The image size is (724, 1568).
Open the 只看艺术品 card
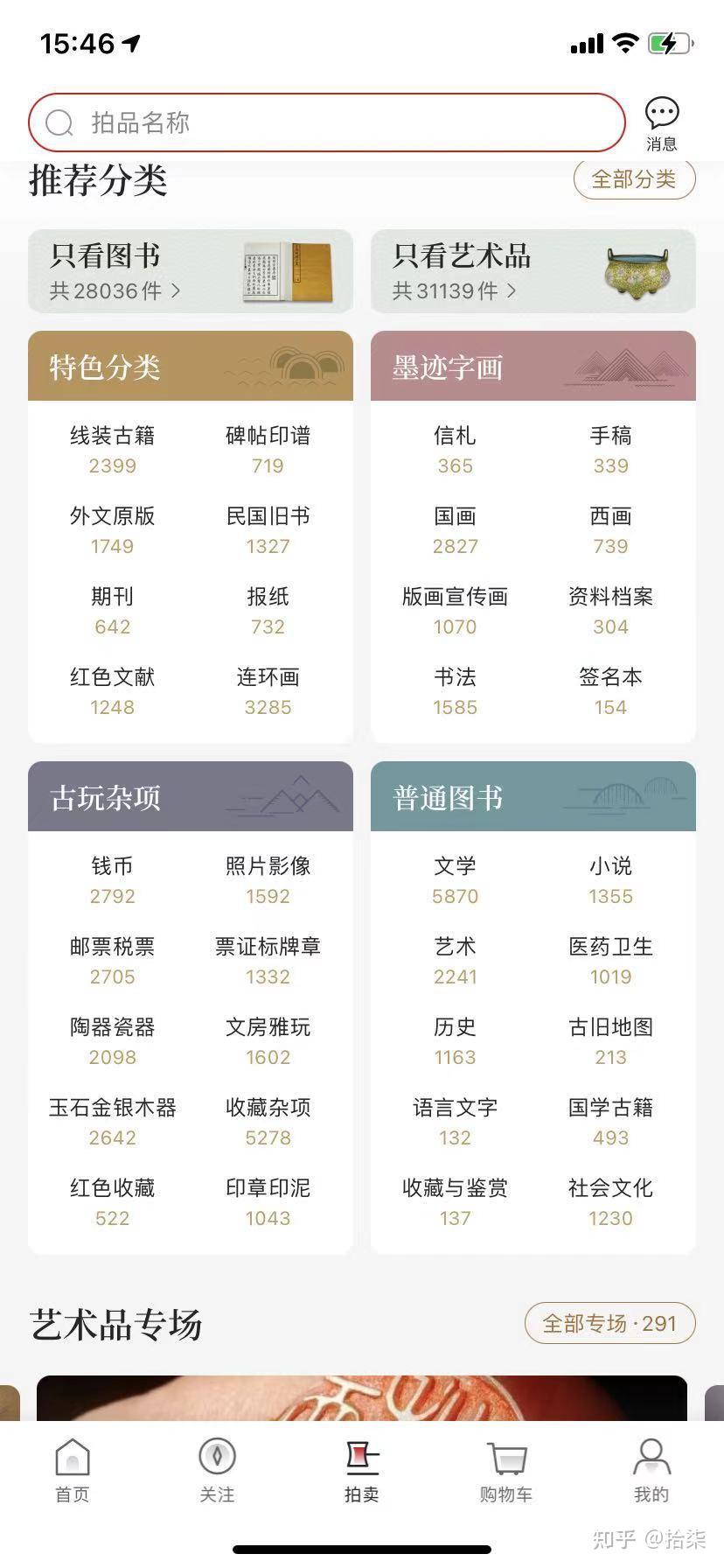(x=533, y=271)
